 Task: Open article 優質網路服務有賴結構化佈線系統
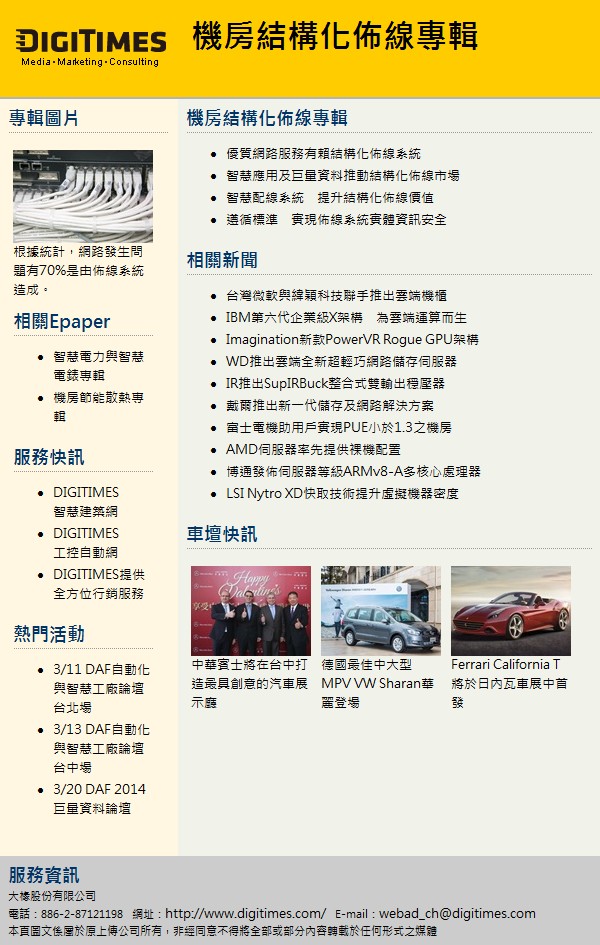(323, 154)
